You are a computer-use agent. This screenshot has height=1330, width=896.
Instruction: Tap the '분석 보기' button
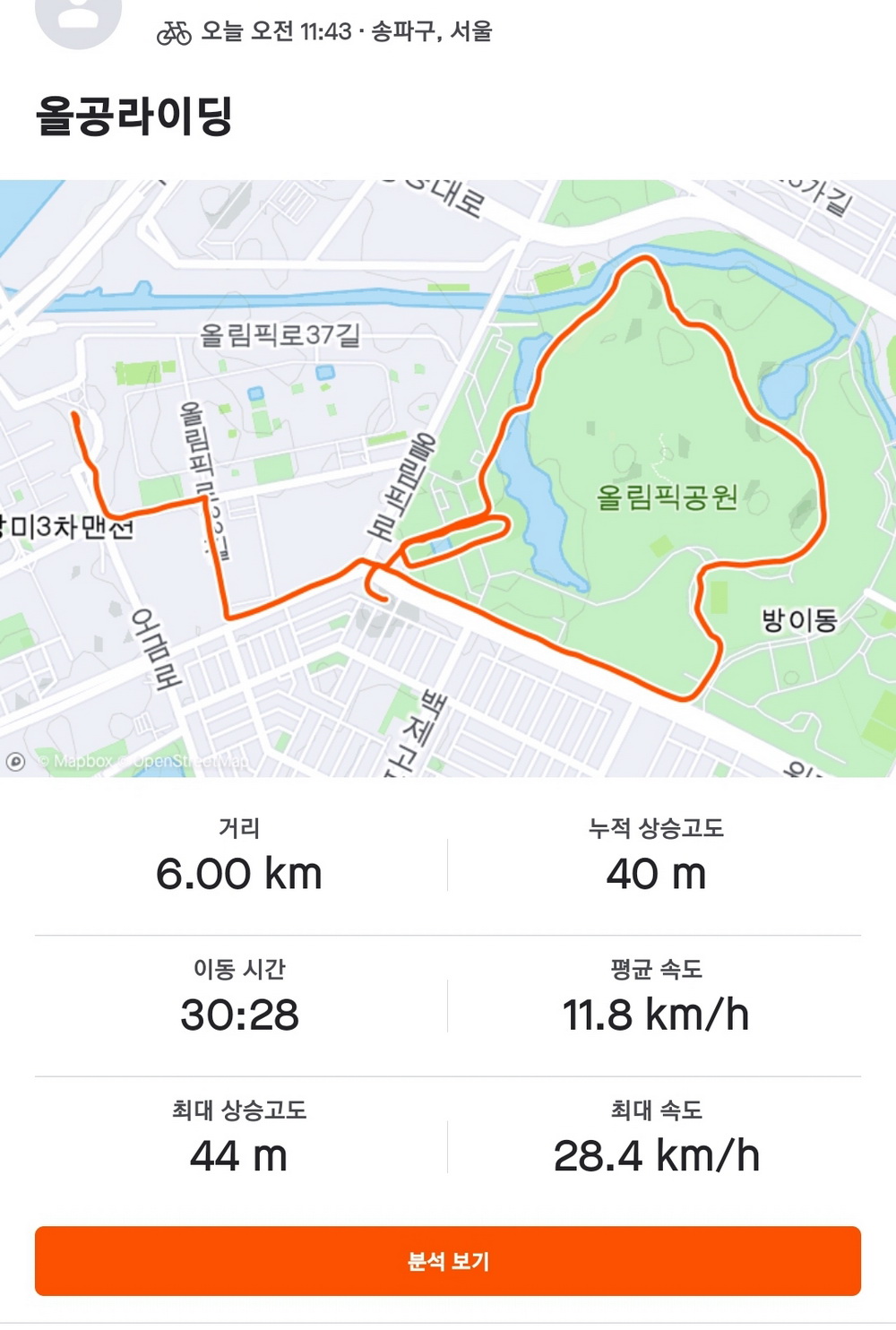(x=447, y=1261)
